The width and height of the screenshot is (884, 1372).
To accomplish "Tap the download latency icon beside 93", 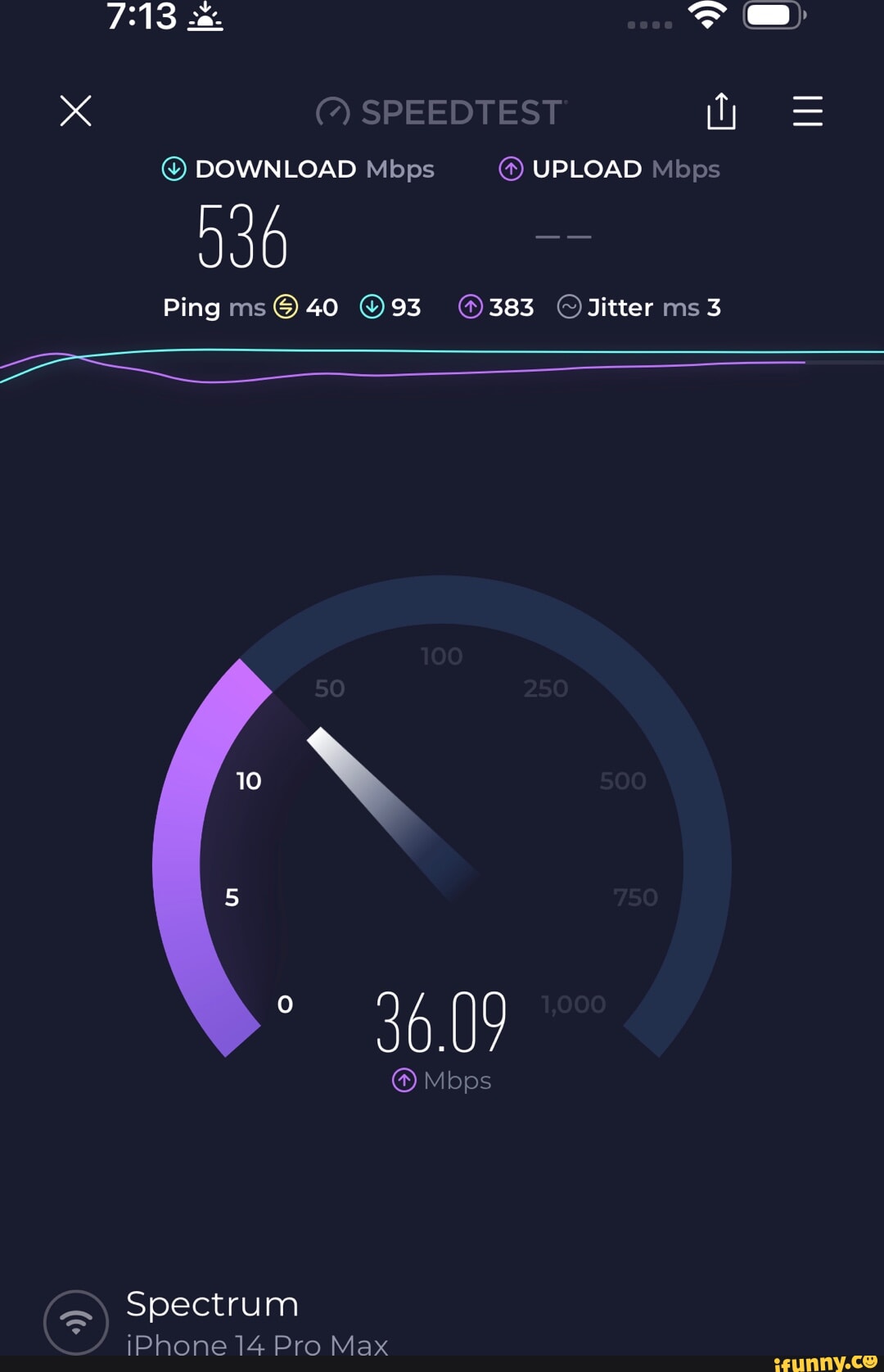I will (x=372, y=307).
